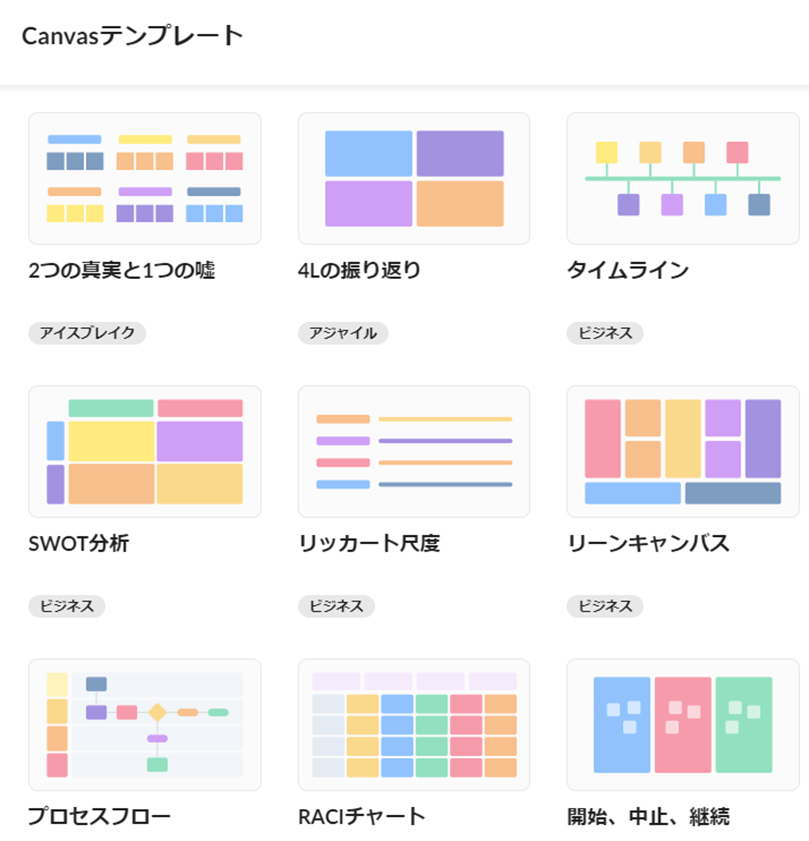Open the SWOT分析 template
This screenshot has height=841, width=809.
tap(145, 451)
